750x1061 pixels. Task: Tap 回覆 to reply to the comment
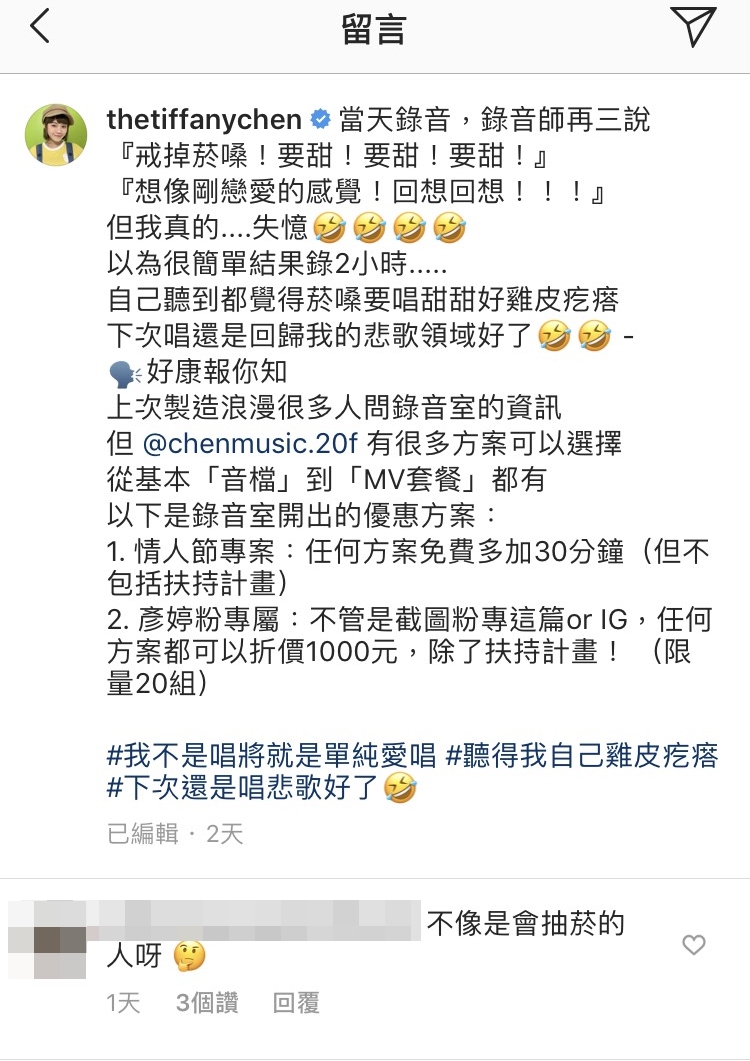coord(296,1003)
